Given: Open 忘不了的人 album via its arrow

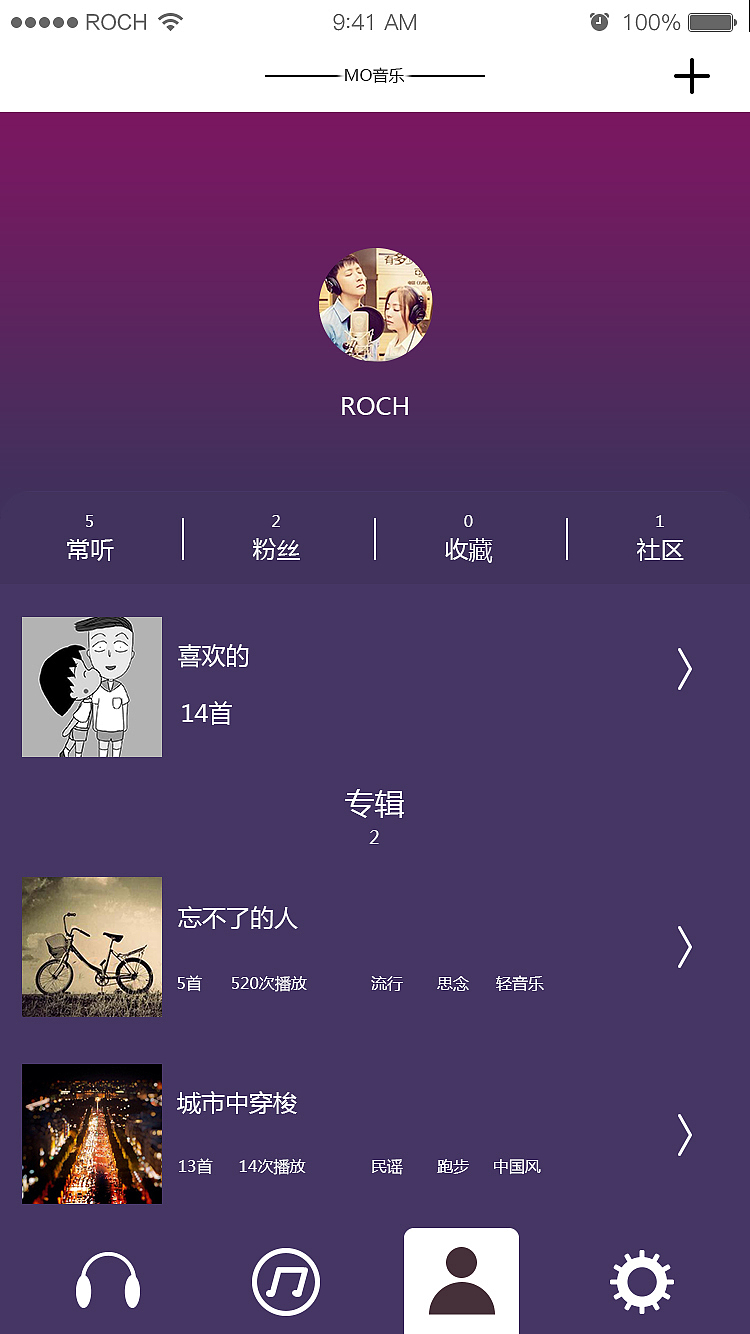Looking at the screenshot, I should 684,947.
